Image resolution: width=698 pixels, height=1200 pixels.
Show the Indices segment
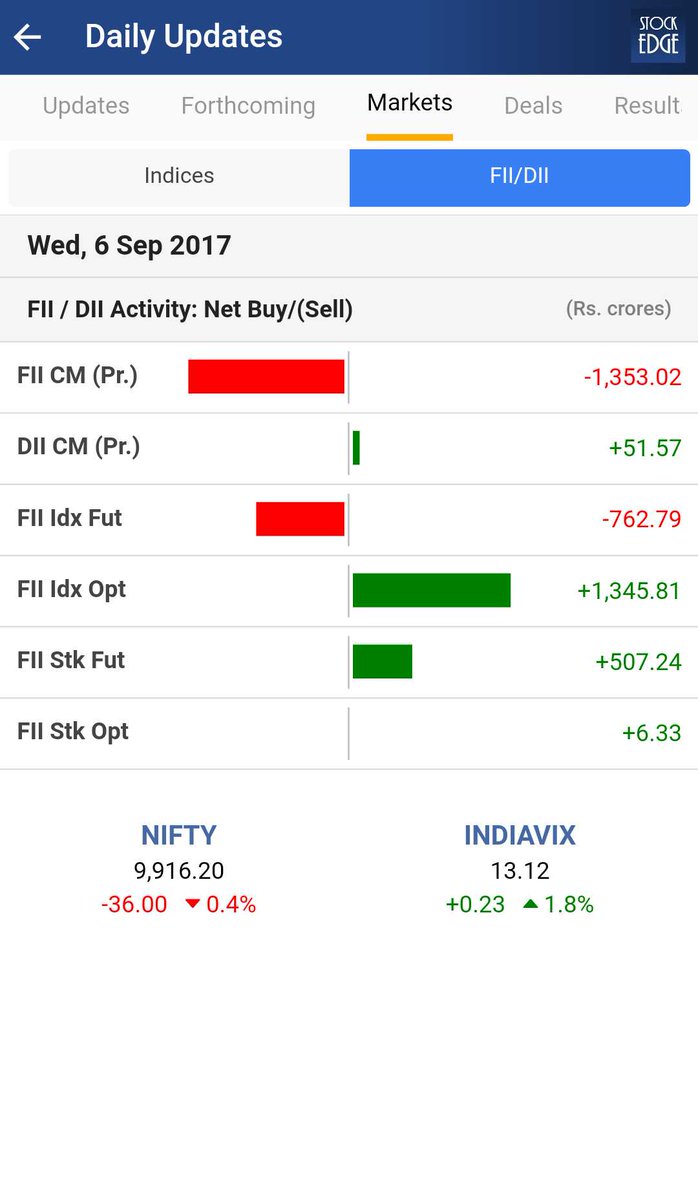(x=179, y=177)
